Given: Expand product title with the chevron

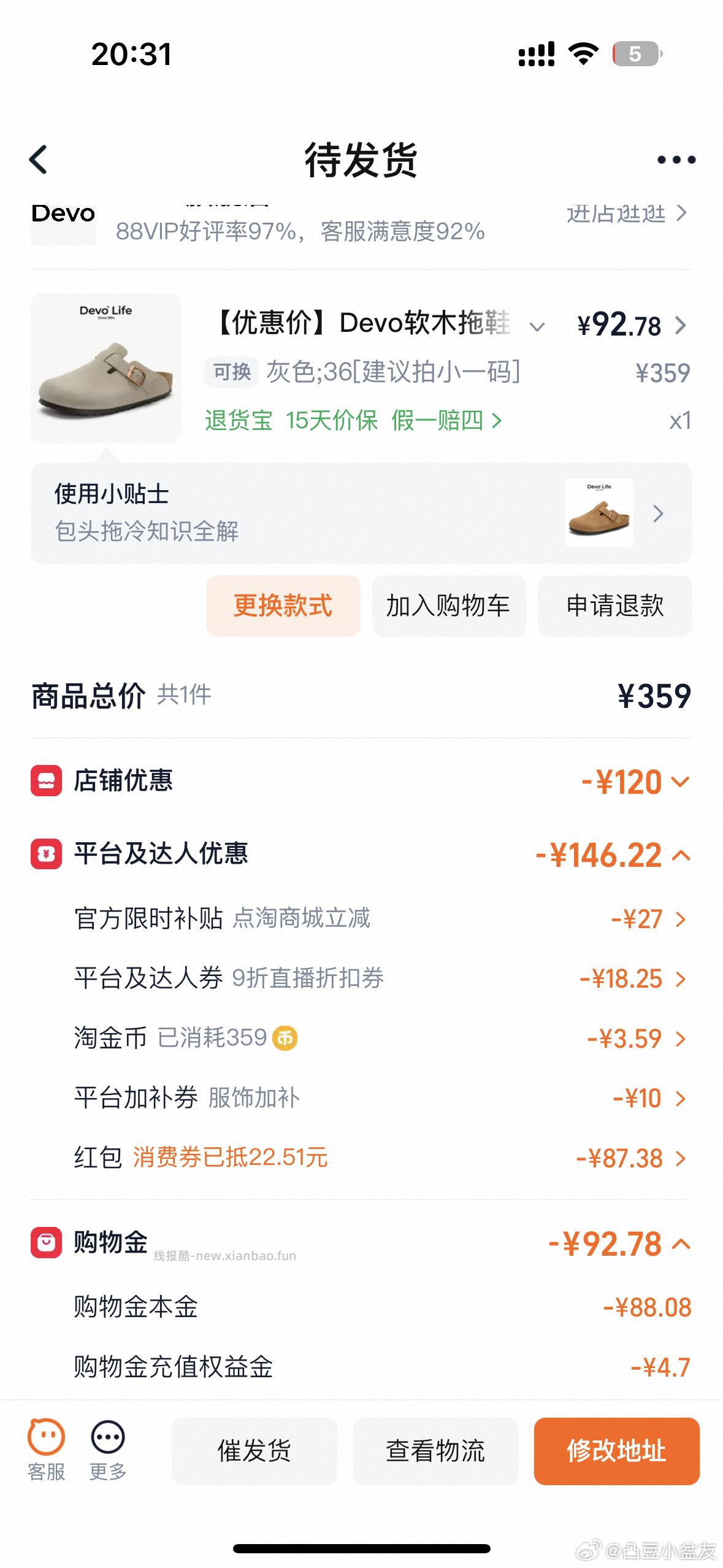Looking at the screenshot, I should click(538, 327).
